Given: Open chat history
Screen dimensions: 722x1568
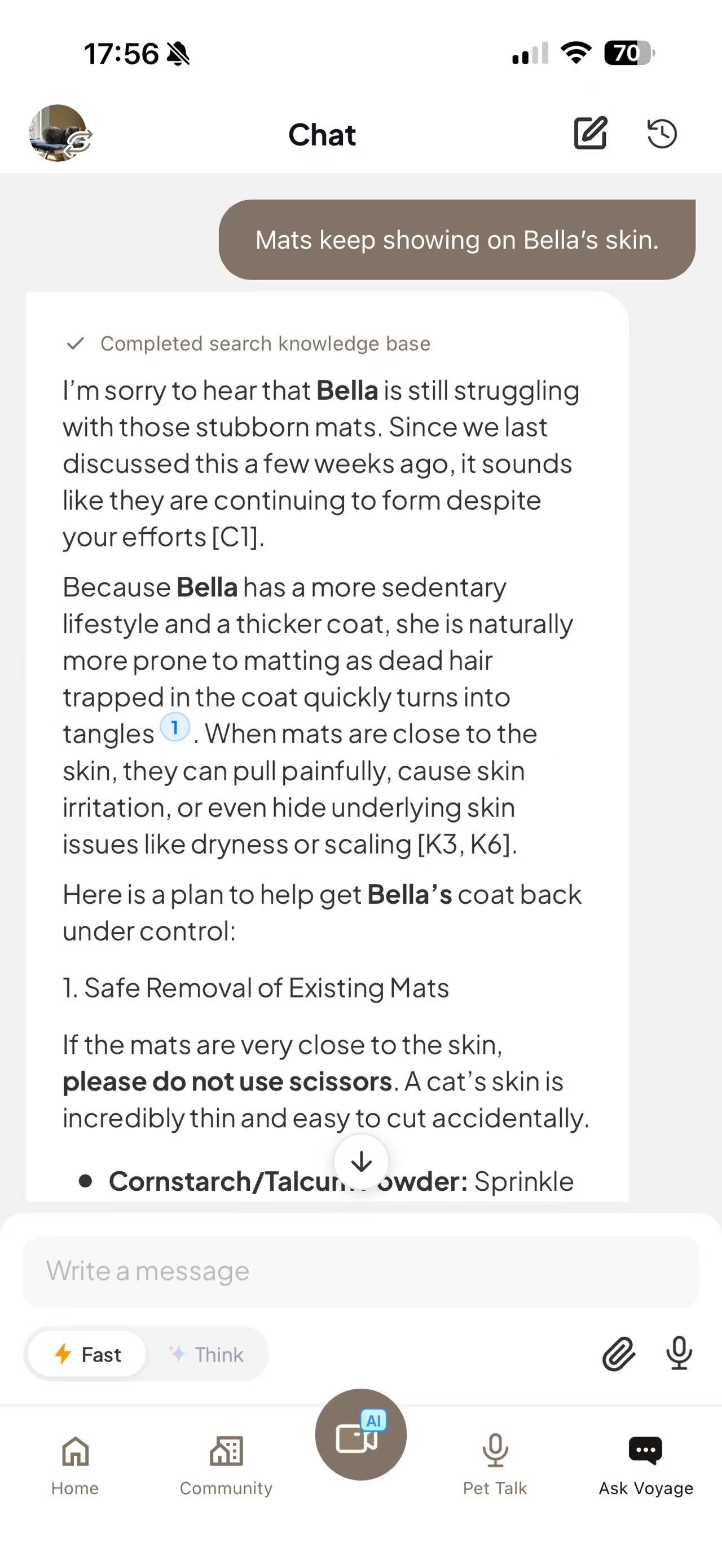Looking at the screenshot, I should pyautogui.click(x=662, y=133).
